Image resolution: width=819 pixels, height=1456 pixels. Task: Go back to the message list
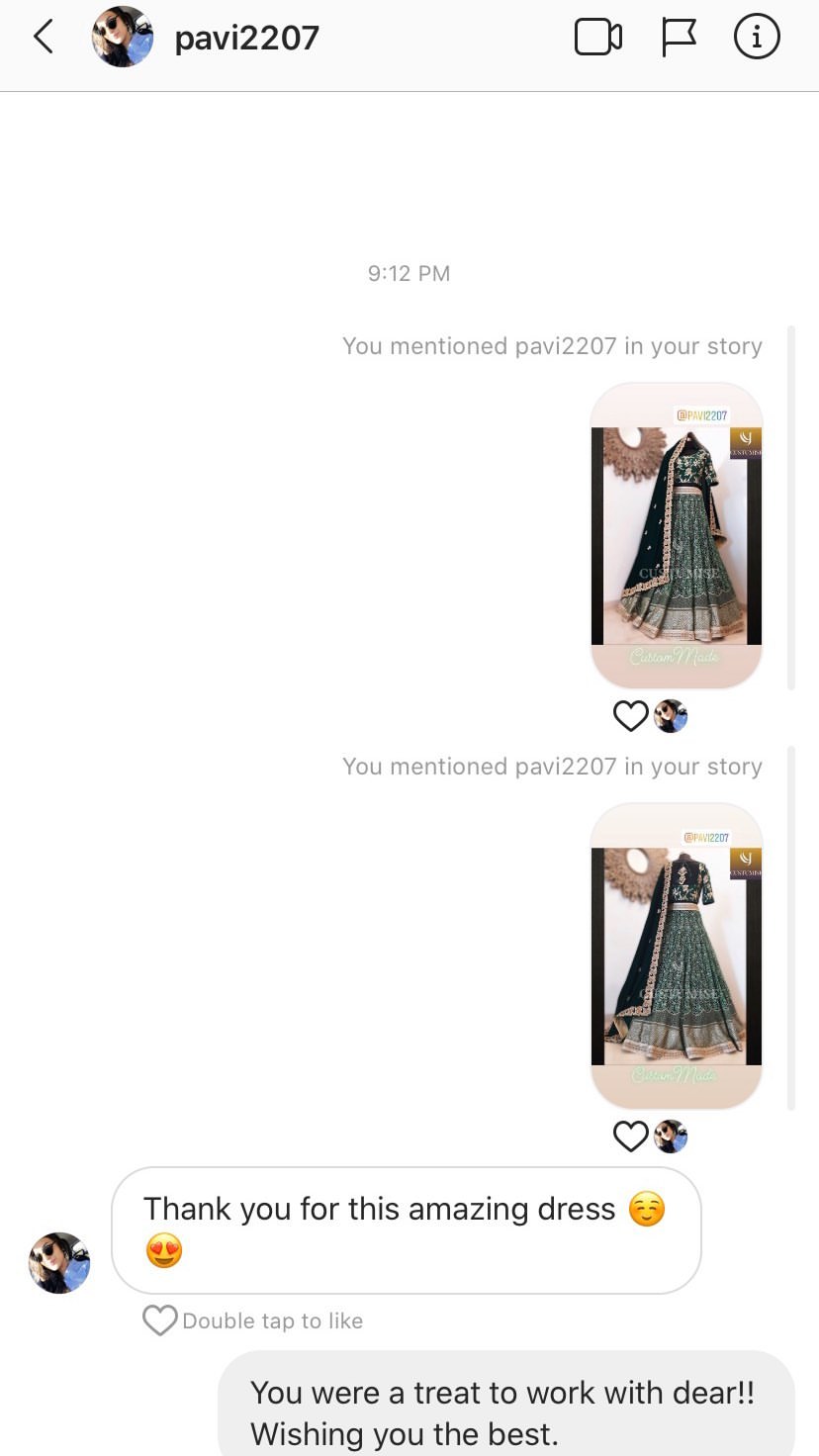44,38
